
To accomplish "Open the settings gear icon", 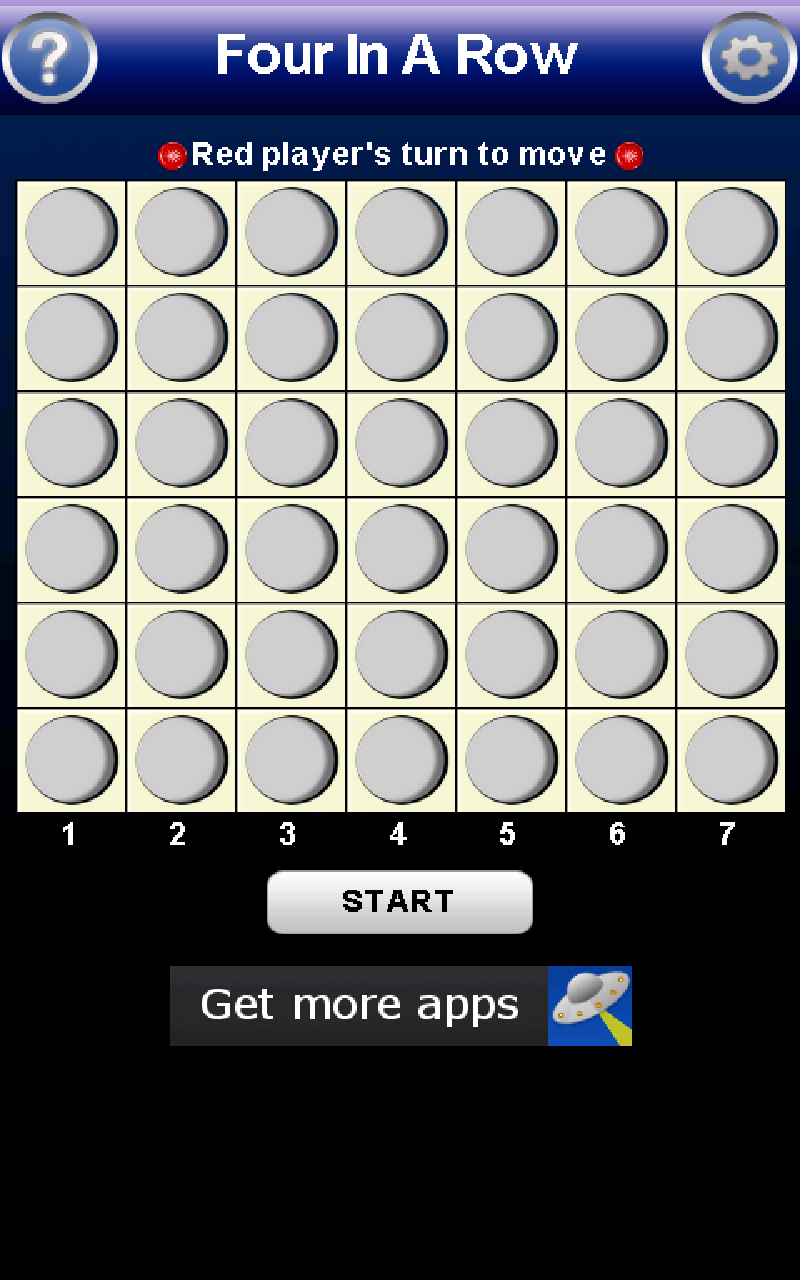I will point(750,57).
